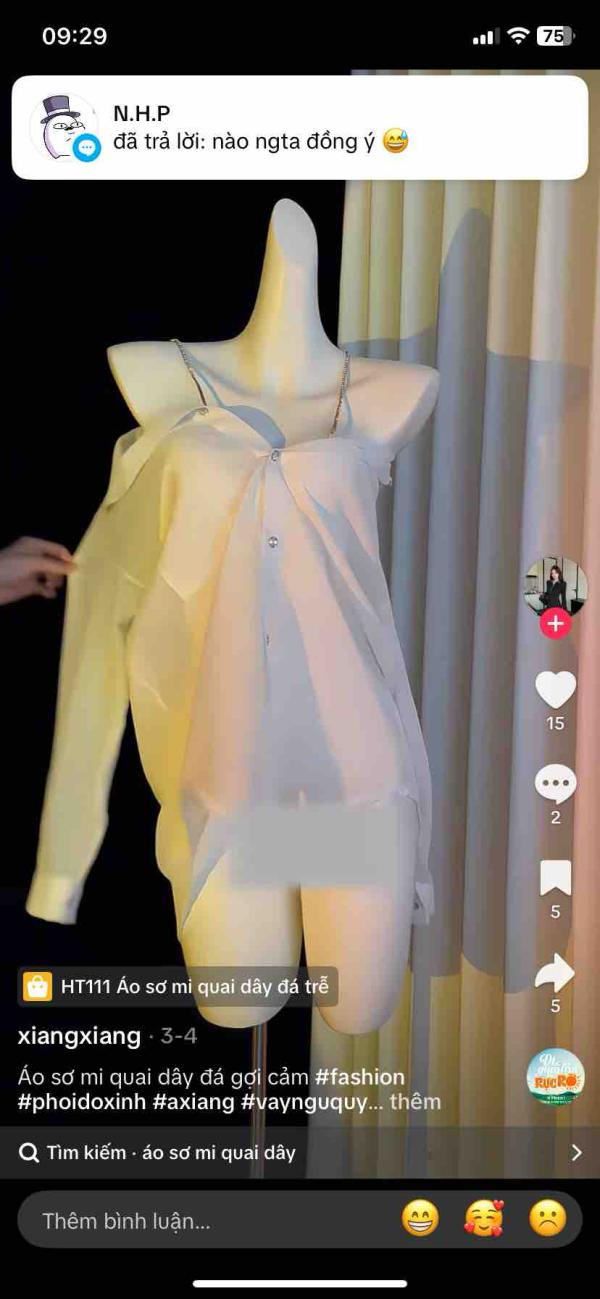The image size is (600, 1299).
Task: Open the spinning sound disc
Action: [555, 1076]
